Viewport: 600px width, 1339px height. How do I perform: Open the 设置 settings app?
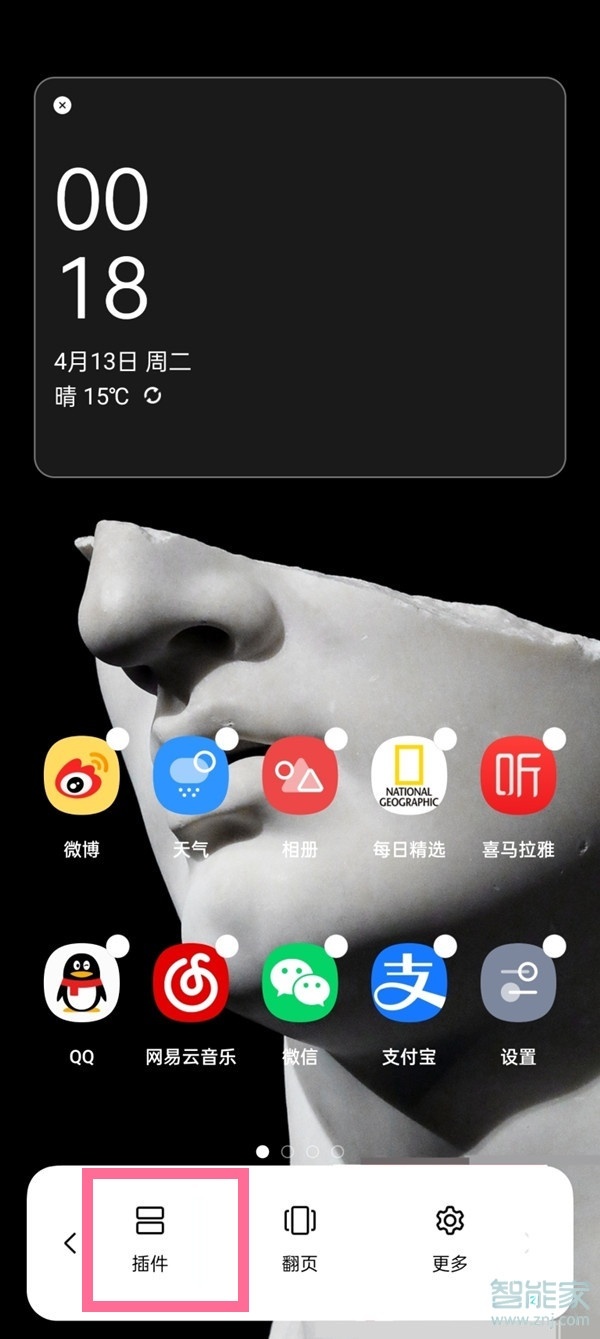[x=518, y=985]
